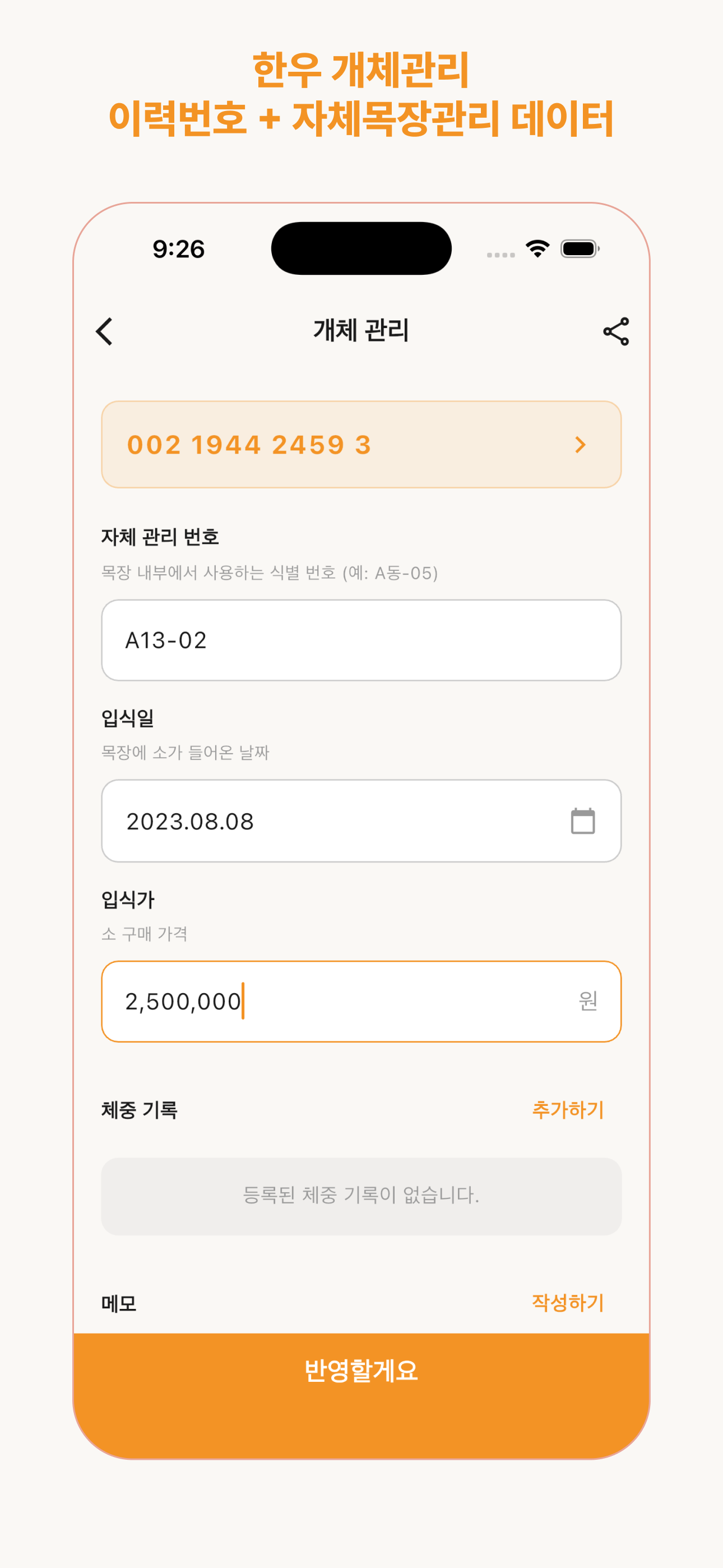Screen dimensions: 723x1568
Task: Select the 자체 관리 번호 field showing A13-02
Action: click(361, 639)
